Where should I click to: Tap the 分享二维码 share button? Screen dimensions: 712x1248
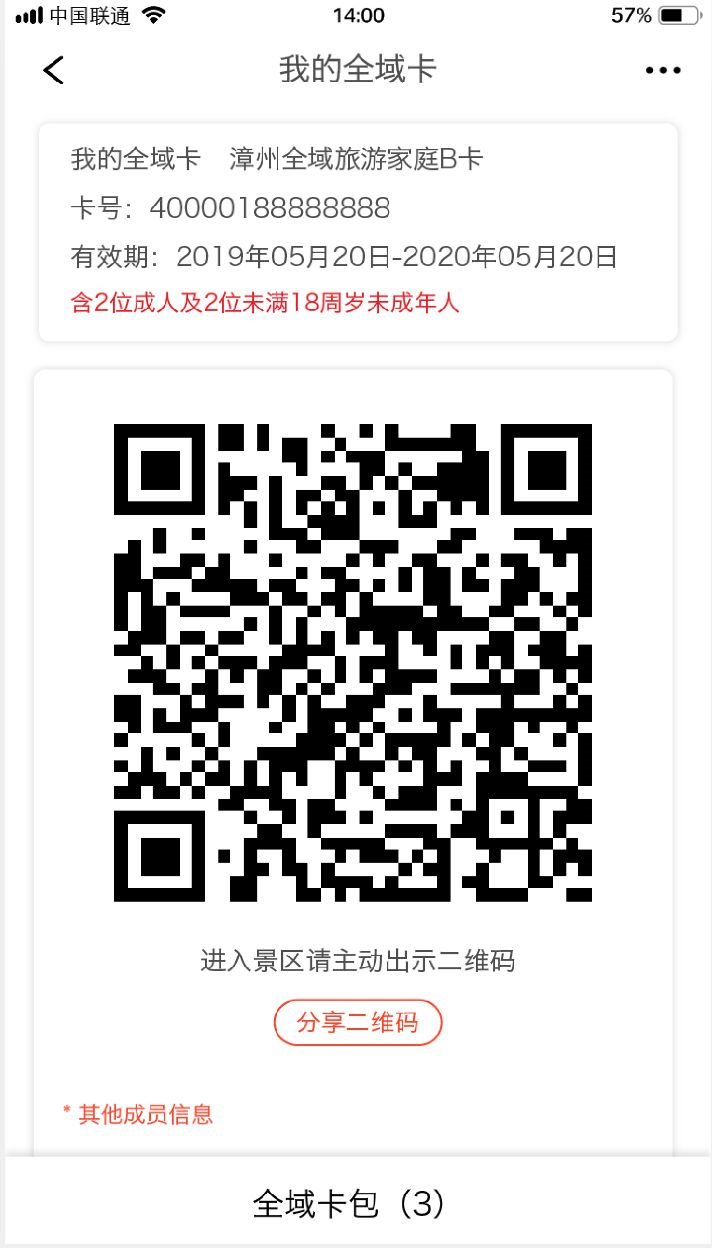tap(357, 1022)
